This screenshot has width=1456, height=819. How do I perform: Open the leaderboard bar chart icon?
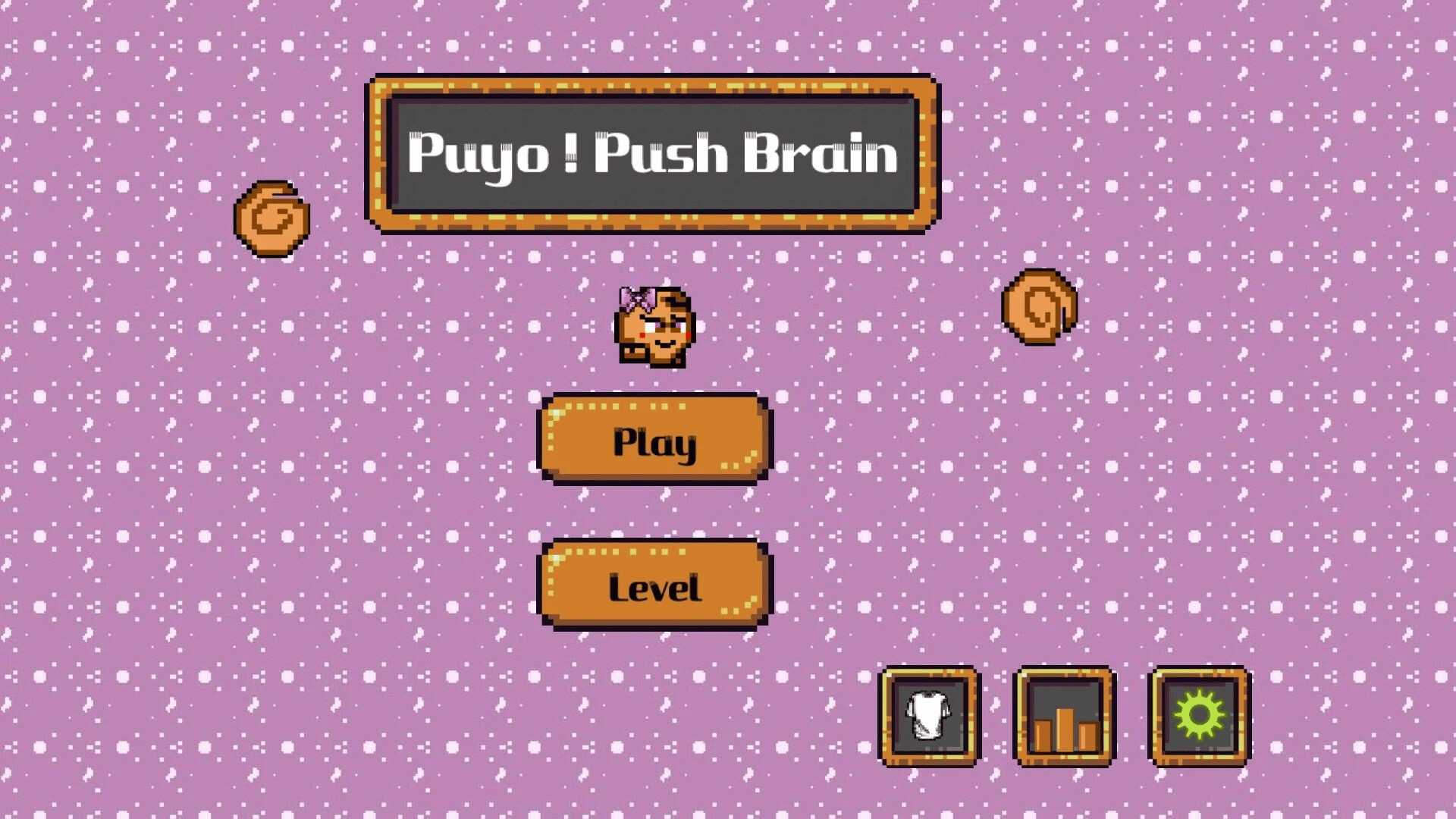(x=1064, y=717)
